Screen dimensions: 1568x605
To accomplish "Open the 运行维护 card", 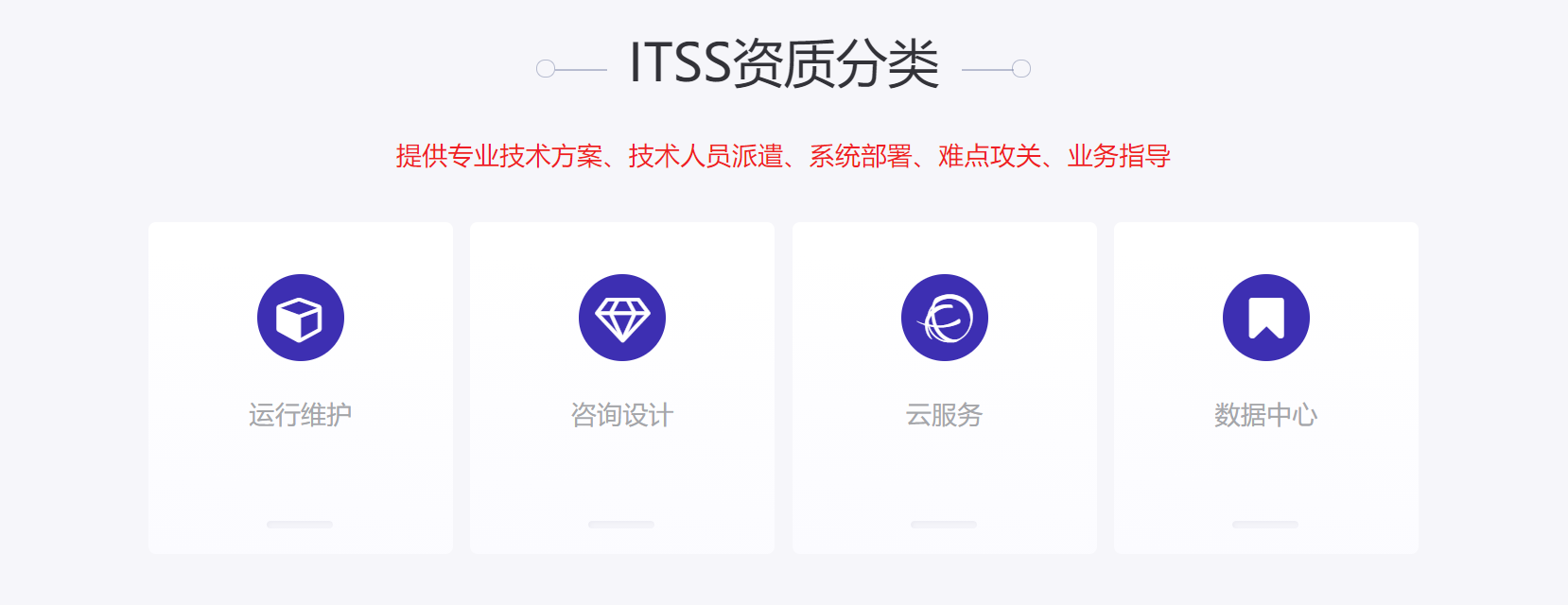I will [301, 388].
